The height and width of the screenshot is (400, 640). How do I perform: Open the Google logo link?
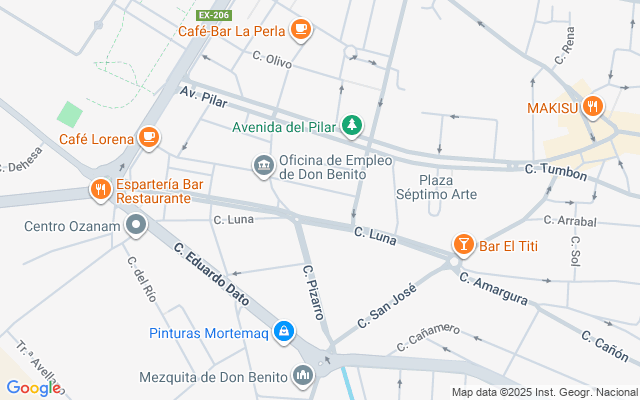point(33,388)
